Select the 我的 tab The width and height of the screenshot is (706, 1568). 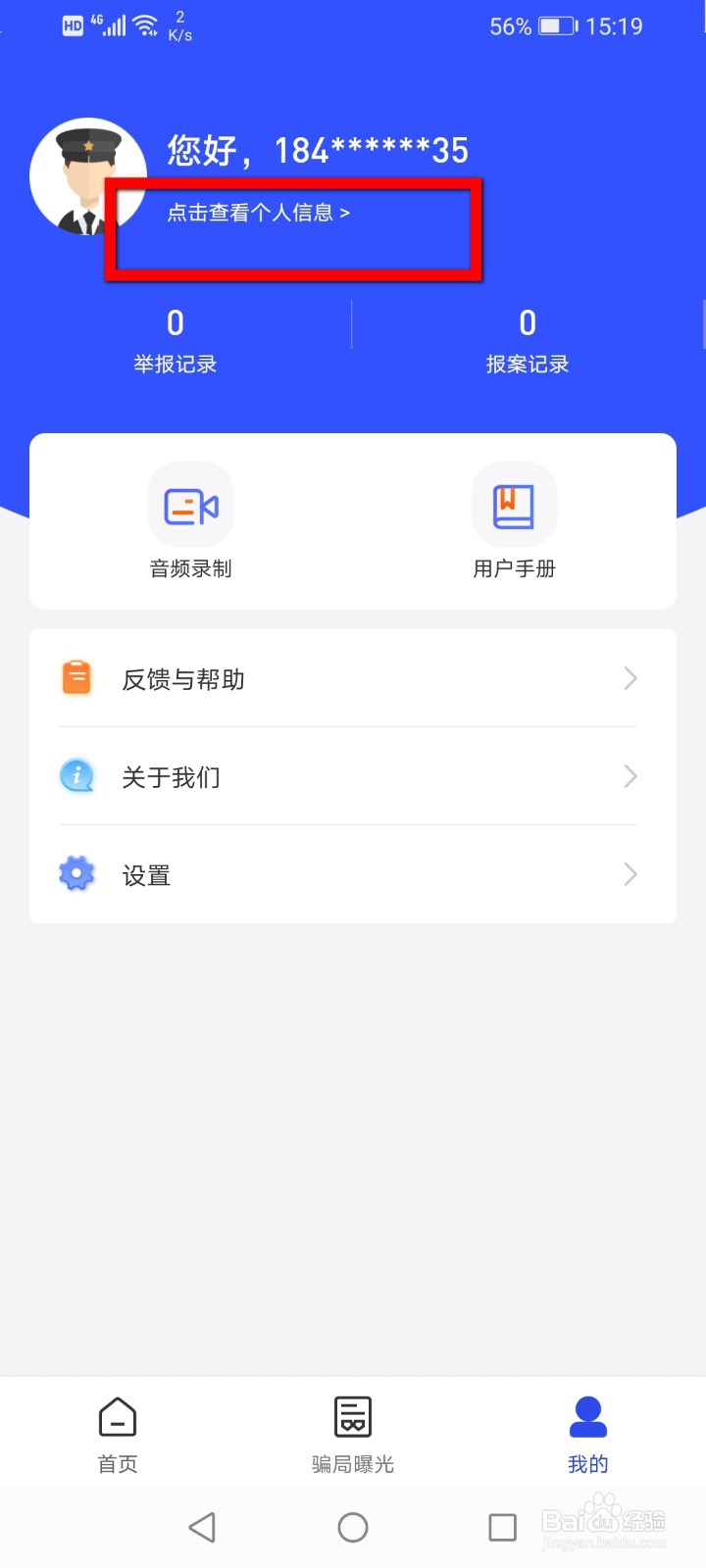[588, 1434]
